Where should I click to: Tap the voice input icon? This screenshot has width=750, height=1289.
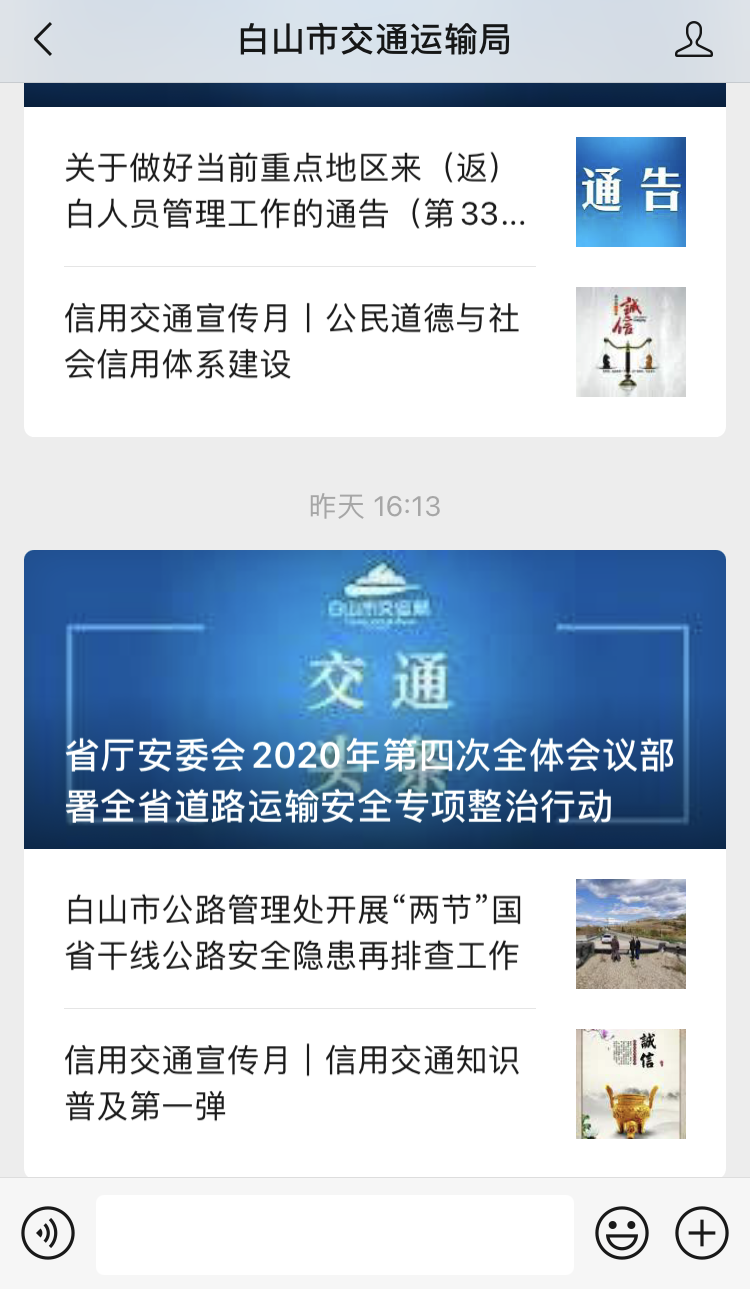48,1233
